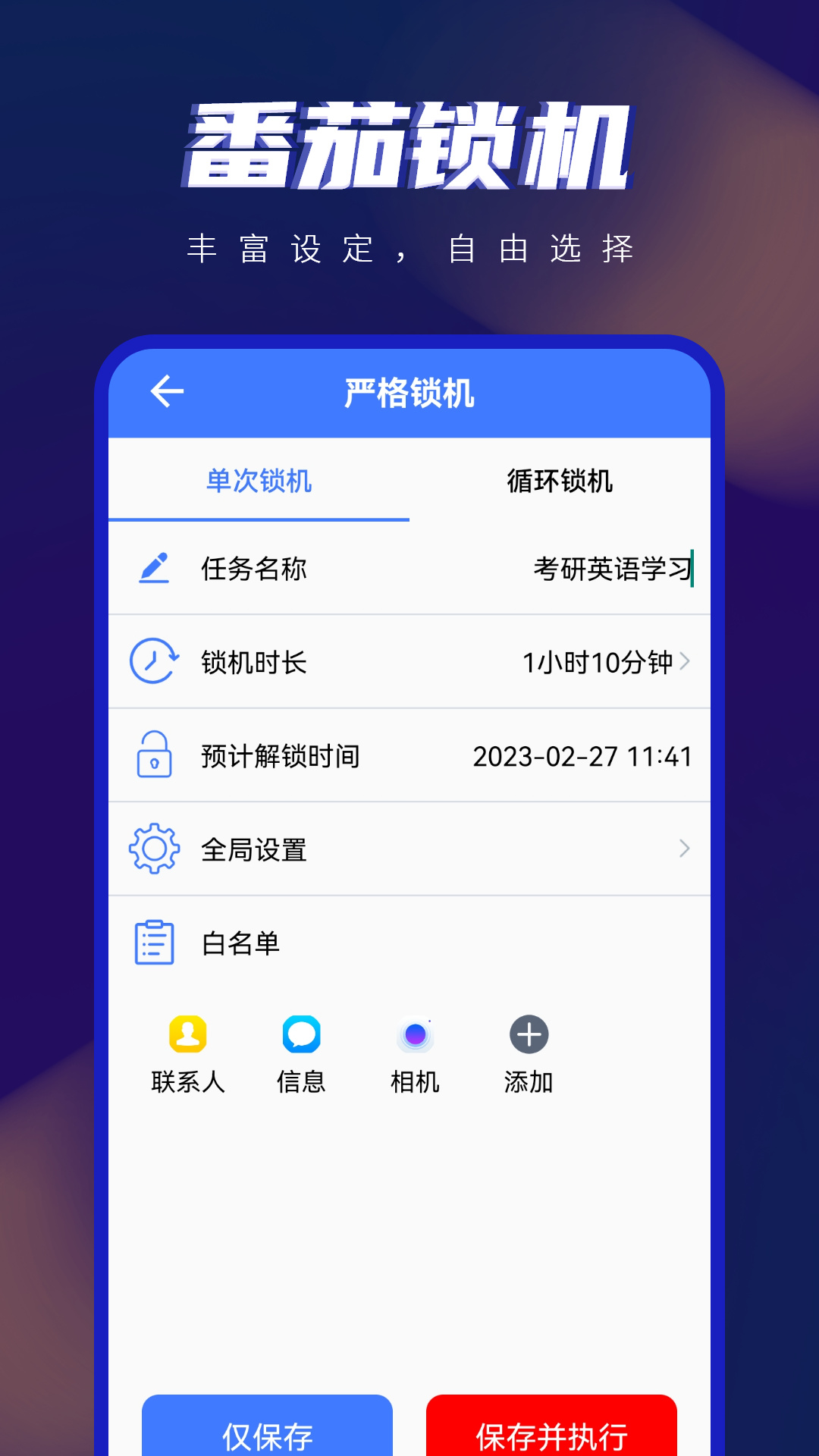Click the gear icon beside 全局设置
The image size is (819, 1456).
tap(155, 850)
